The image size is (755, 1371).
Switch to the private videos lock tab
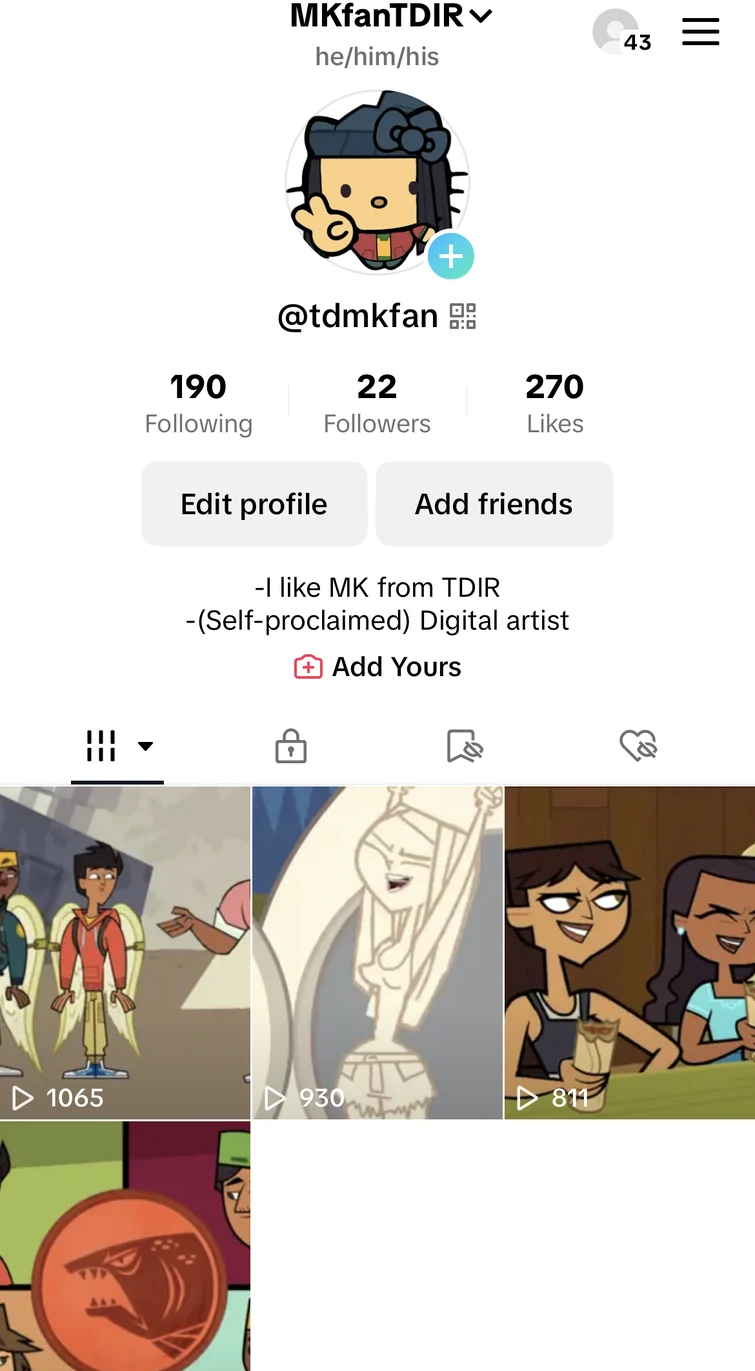(x=291, y=746)
